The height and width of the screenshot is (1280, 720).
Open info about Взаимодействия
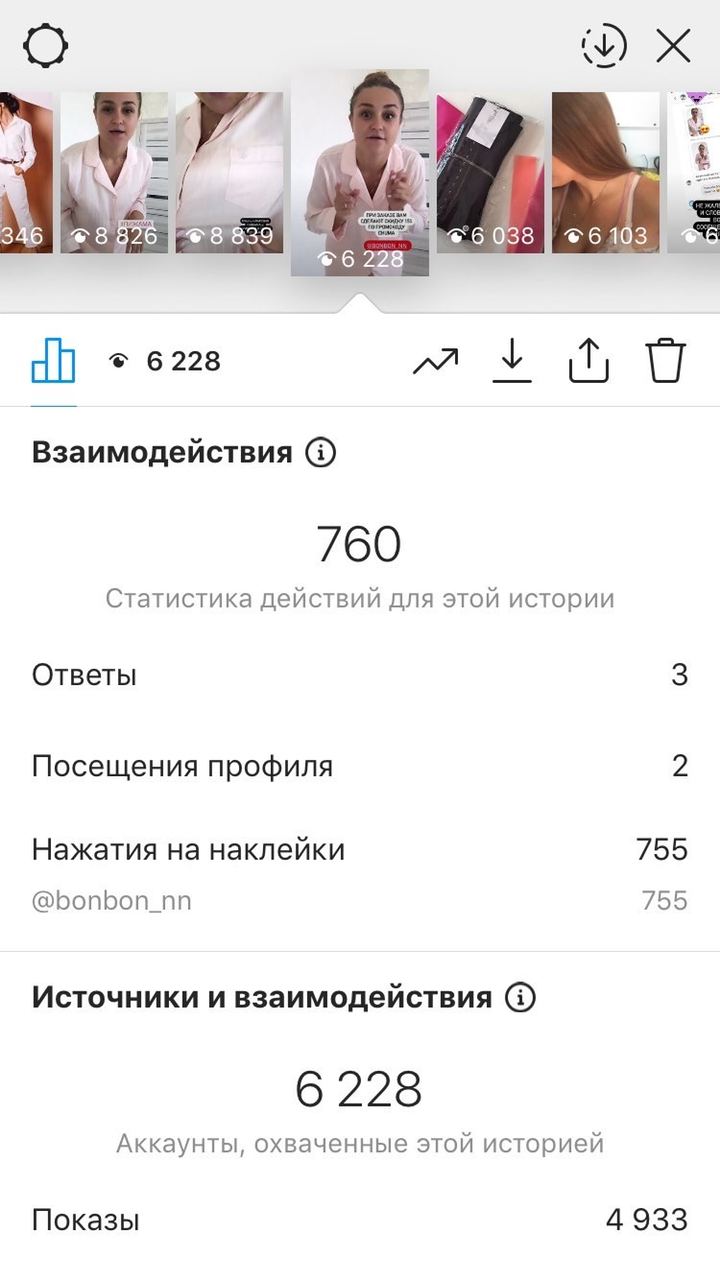click(x=320, y=453)
